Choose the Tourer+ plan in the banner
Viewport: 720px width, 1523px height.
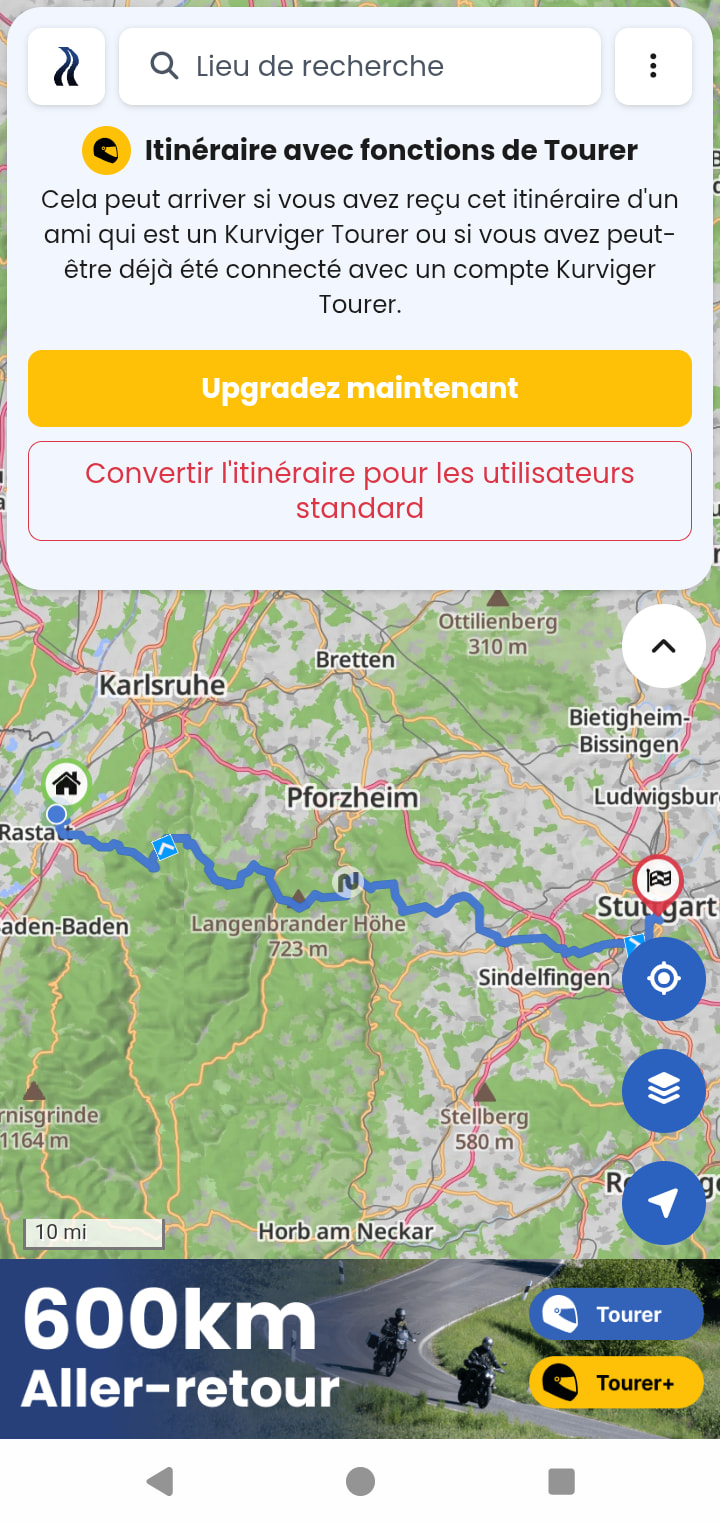tap(615, 1382)
